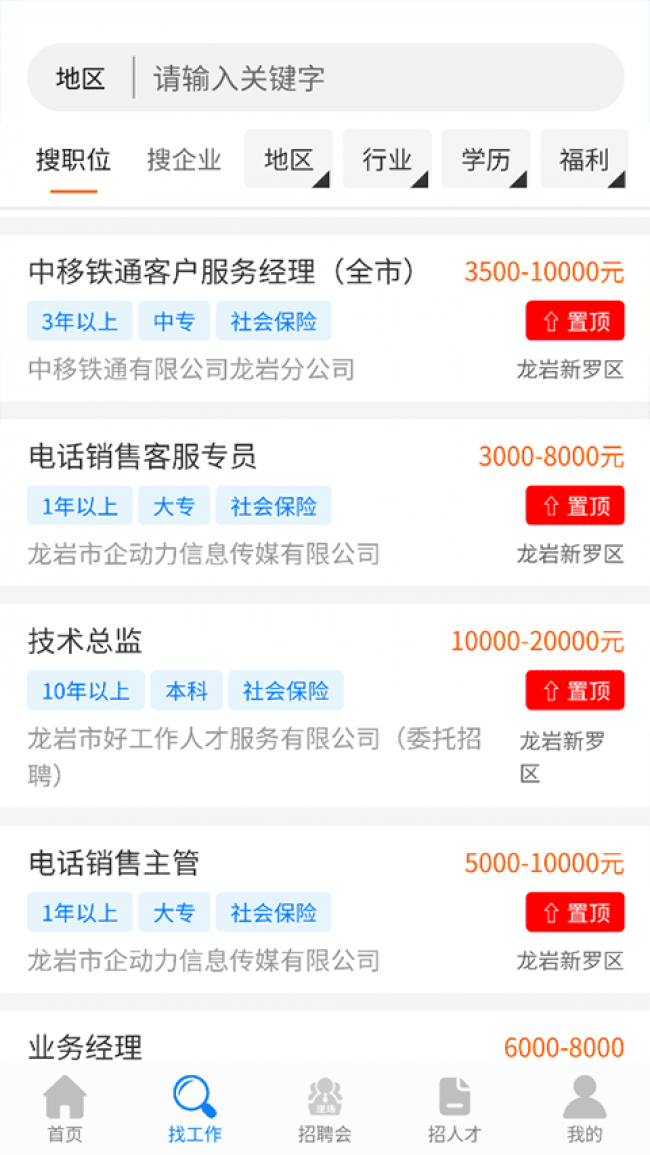Open the 电话销售主管 job listing
Image resolution: width=650 pixels, height=1155 pixels.
[115, 863]
